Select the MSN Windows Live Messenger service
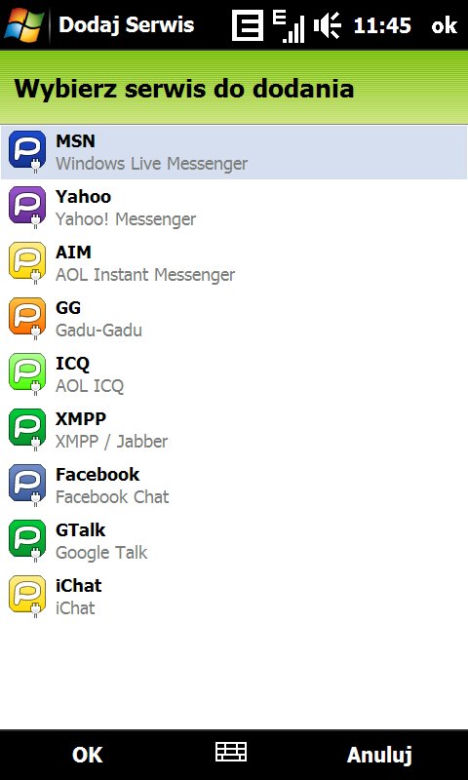 click(234, 152)
